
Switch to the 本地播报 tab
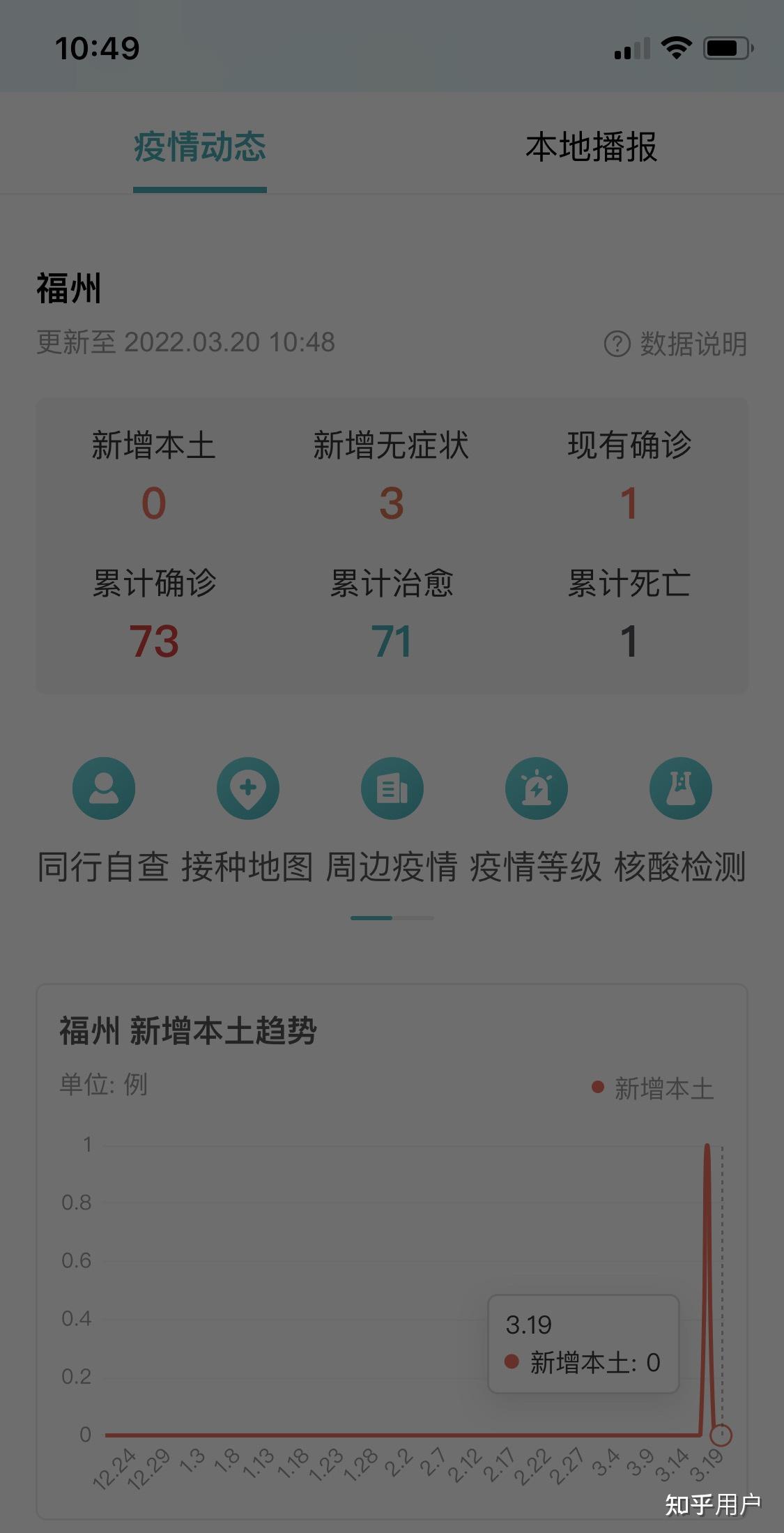coord(591,147)
